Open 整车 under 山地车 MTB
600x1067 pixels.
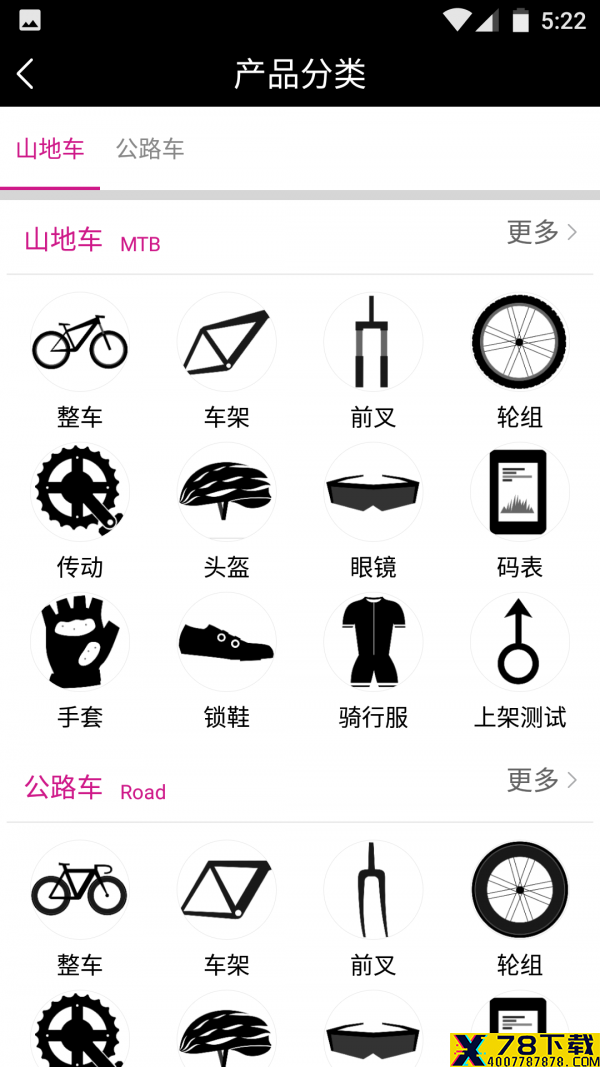[x=80, y=362]
